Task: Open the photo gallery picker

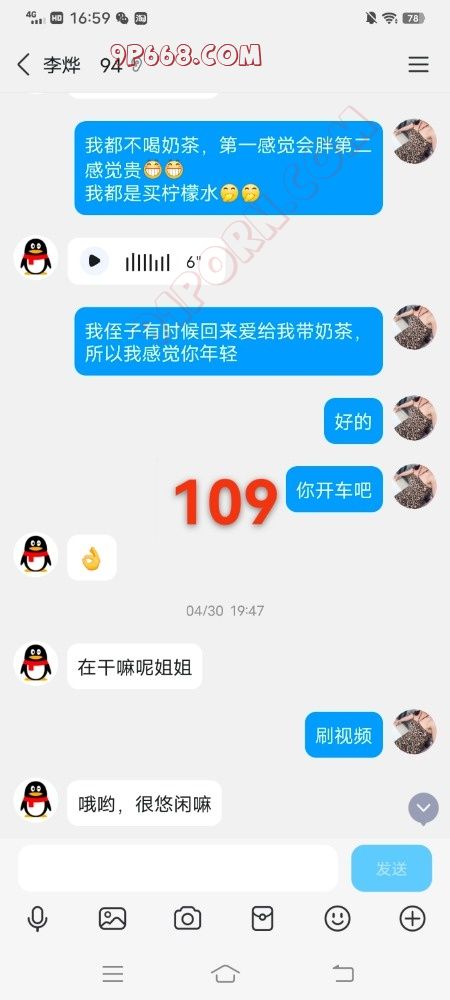Action: click(x=113, y=919)
